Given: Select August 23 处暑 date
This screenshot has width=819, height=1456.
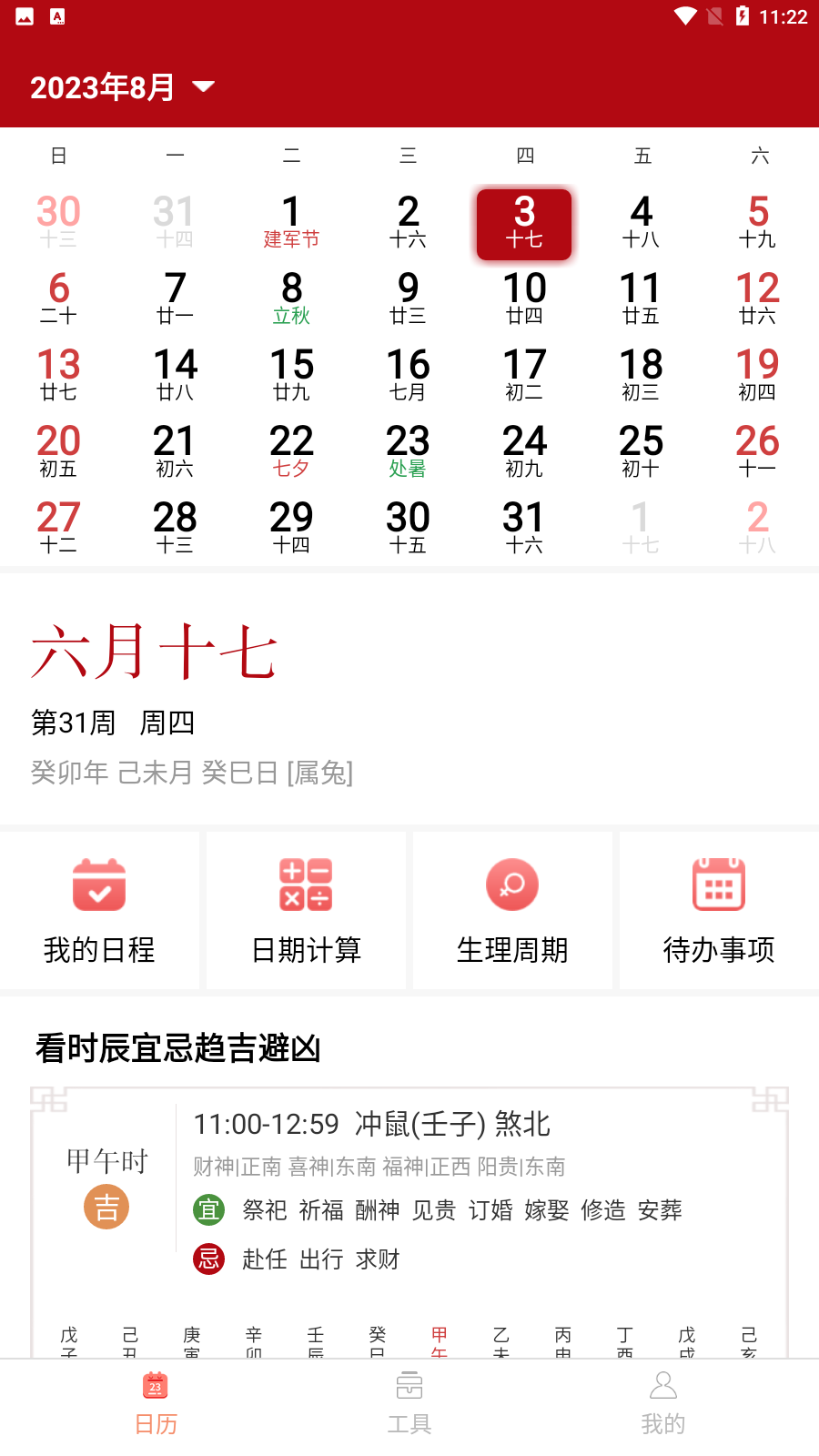Looking at the screenshot, I should click(x=408, y=451).
